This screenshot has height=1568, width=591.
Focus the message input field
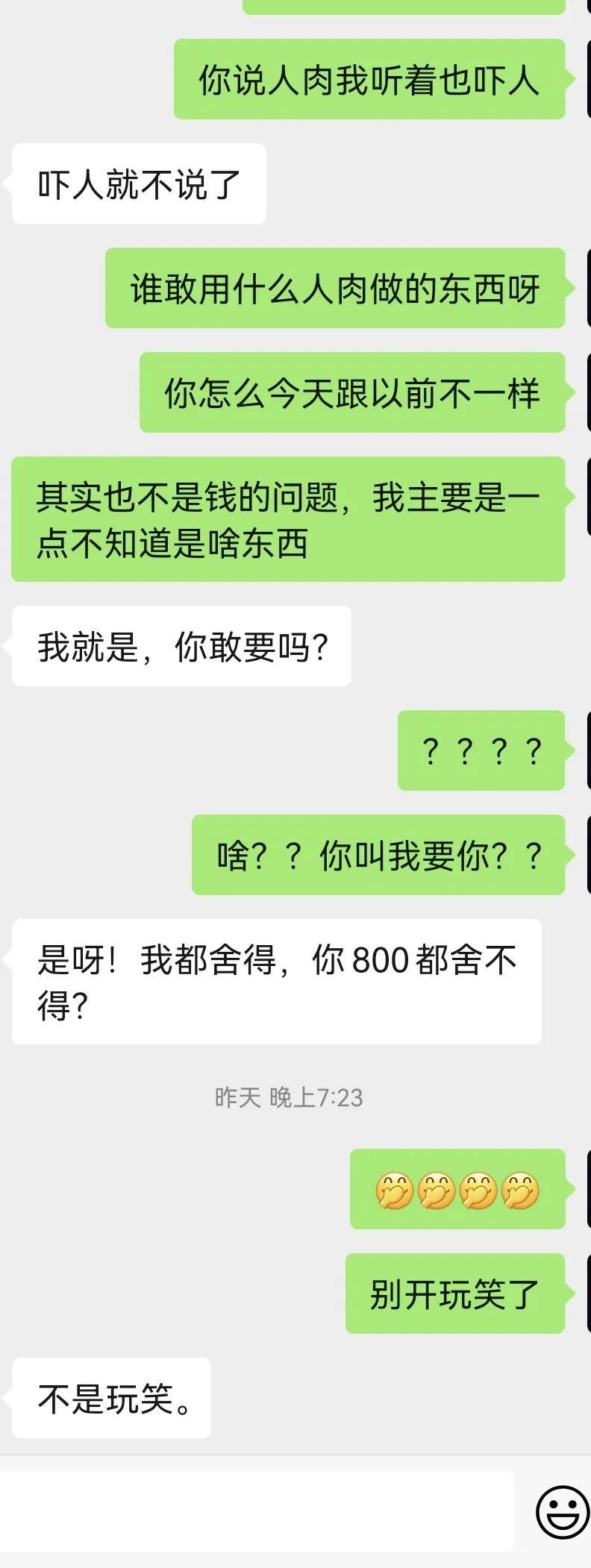(257, 1511)
